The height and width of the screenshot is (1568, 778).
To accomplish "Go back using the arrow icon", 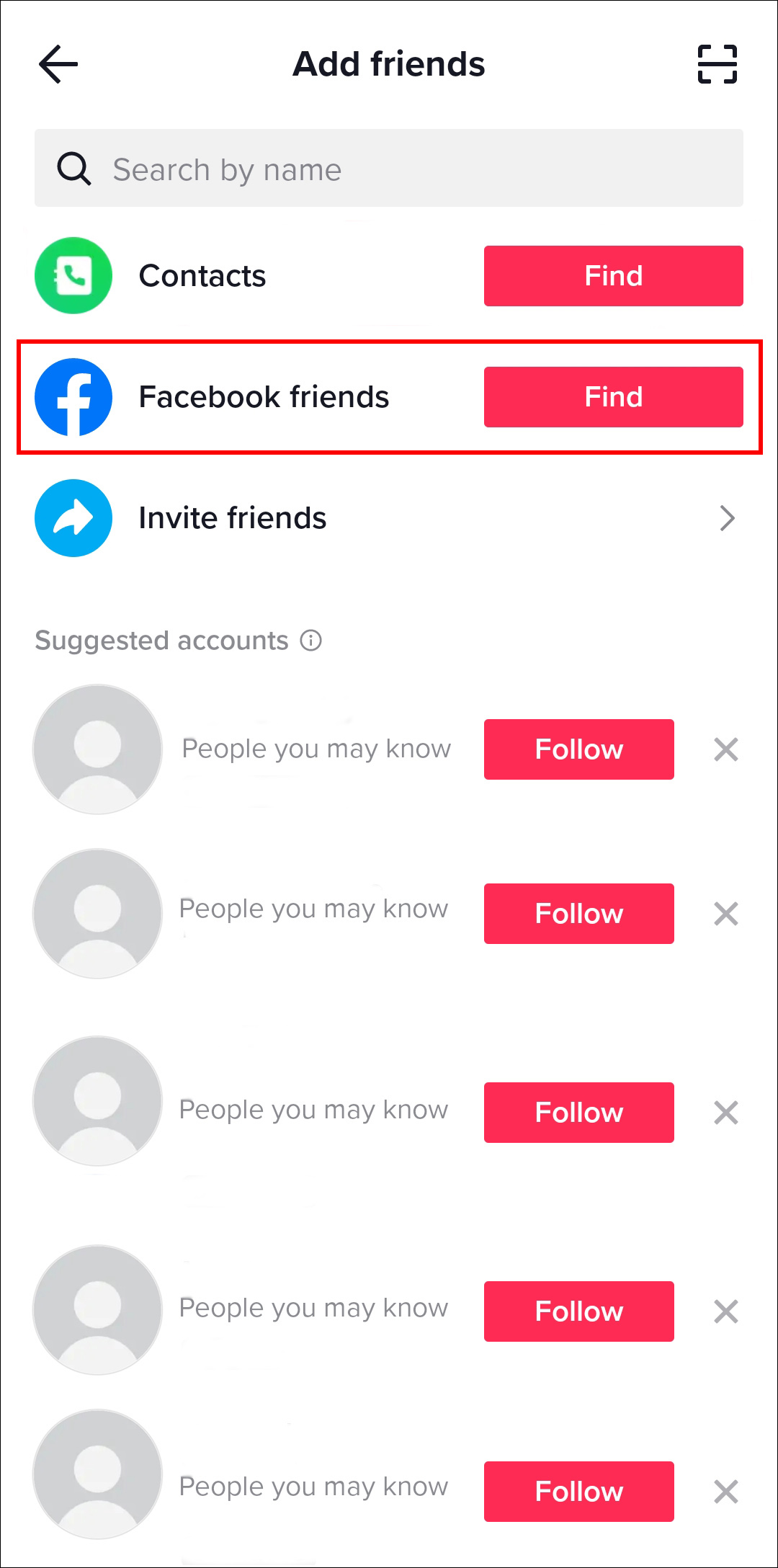I will point(58,64).
